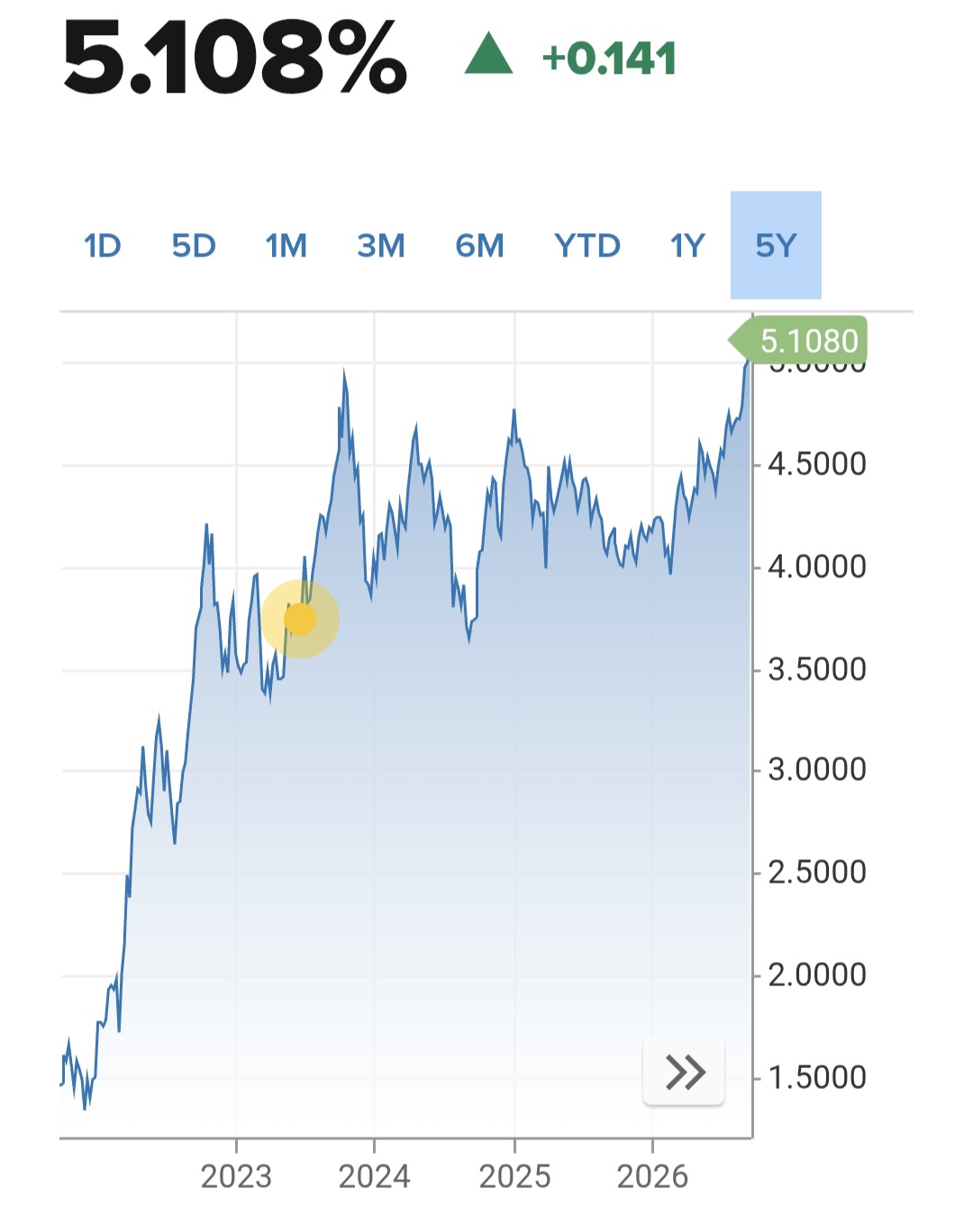Tap the double-arrow button on chart
The image size is (973, 1232).
pyautogui.click(x=684, y=1072)
